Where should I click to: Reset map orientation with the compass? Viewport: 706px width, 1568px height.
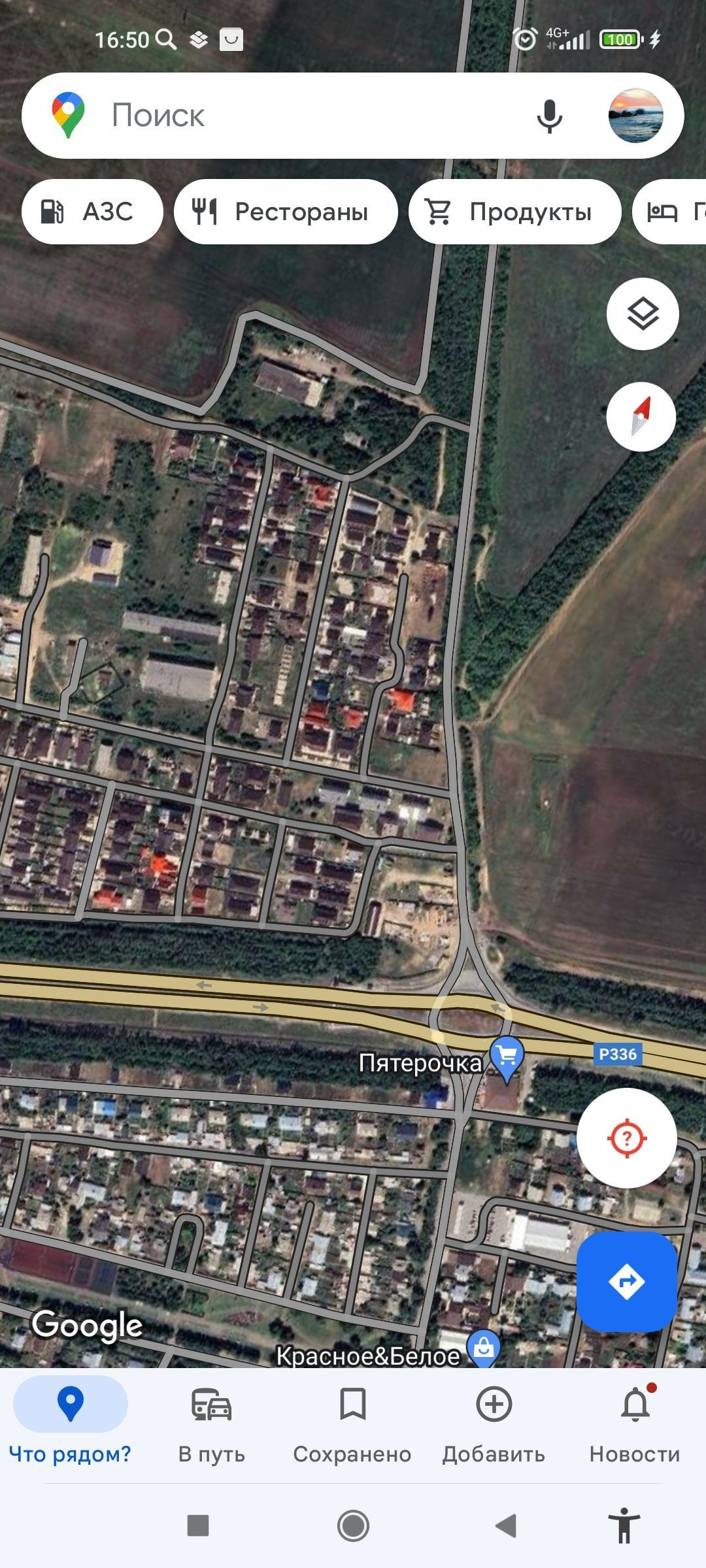click(x=641, y=416)
